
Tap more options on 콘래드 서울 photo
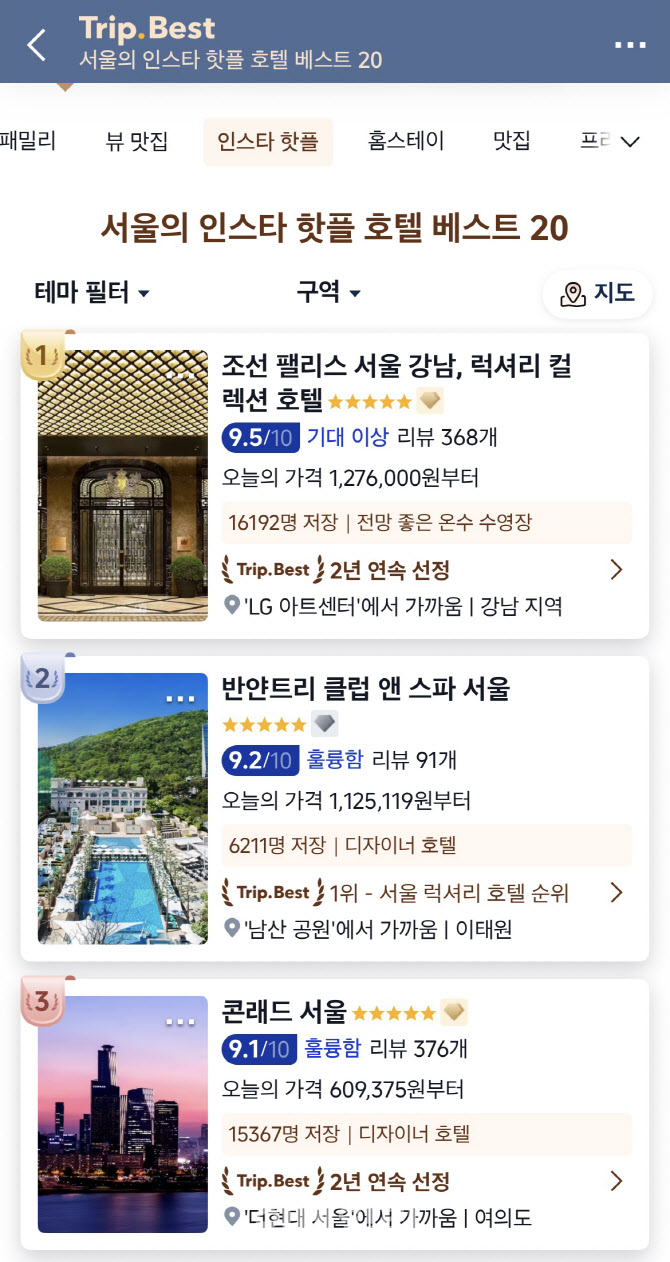point(181,1021)
